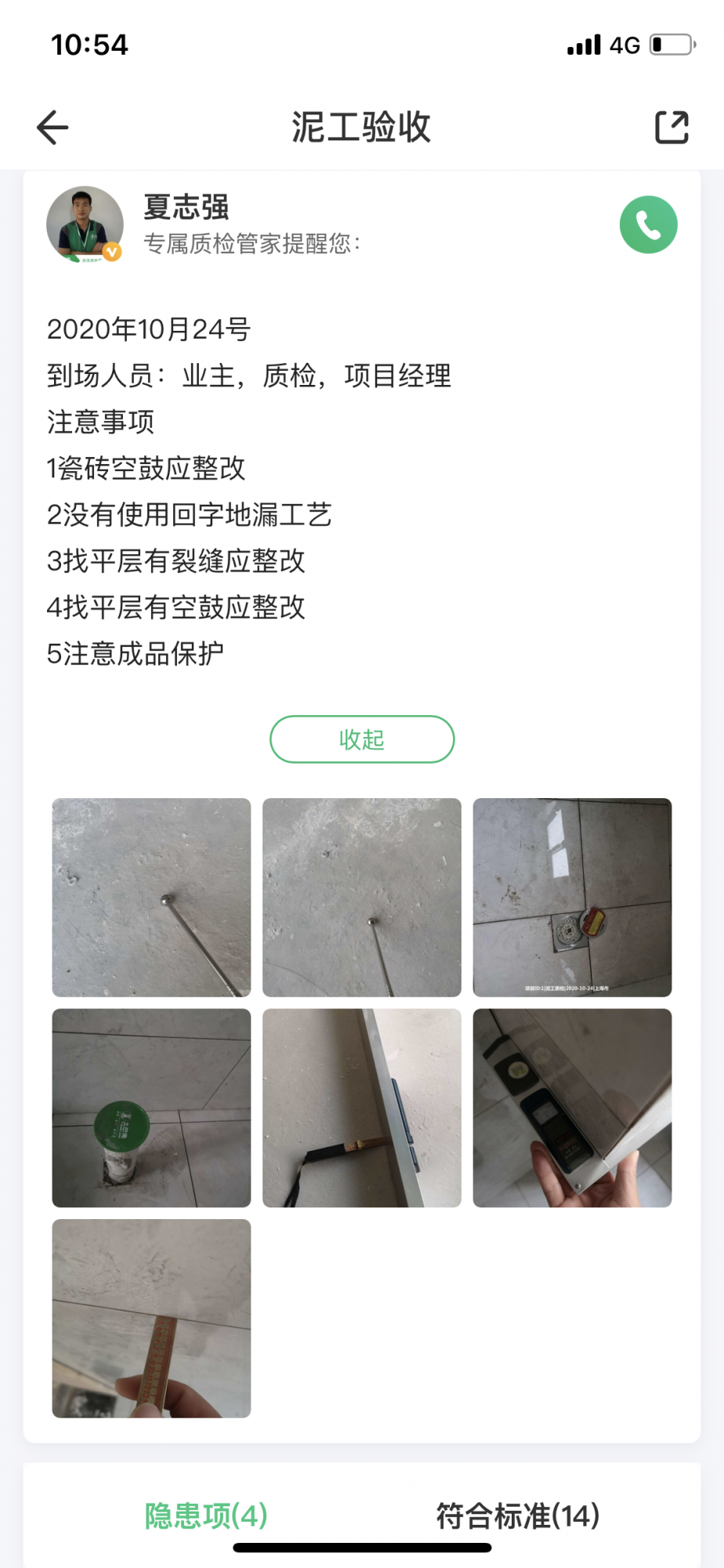Open photo showing floor drain on tiles
This screenshot has height=1568, width=724.
pos(572,898)
